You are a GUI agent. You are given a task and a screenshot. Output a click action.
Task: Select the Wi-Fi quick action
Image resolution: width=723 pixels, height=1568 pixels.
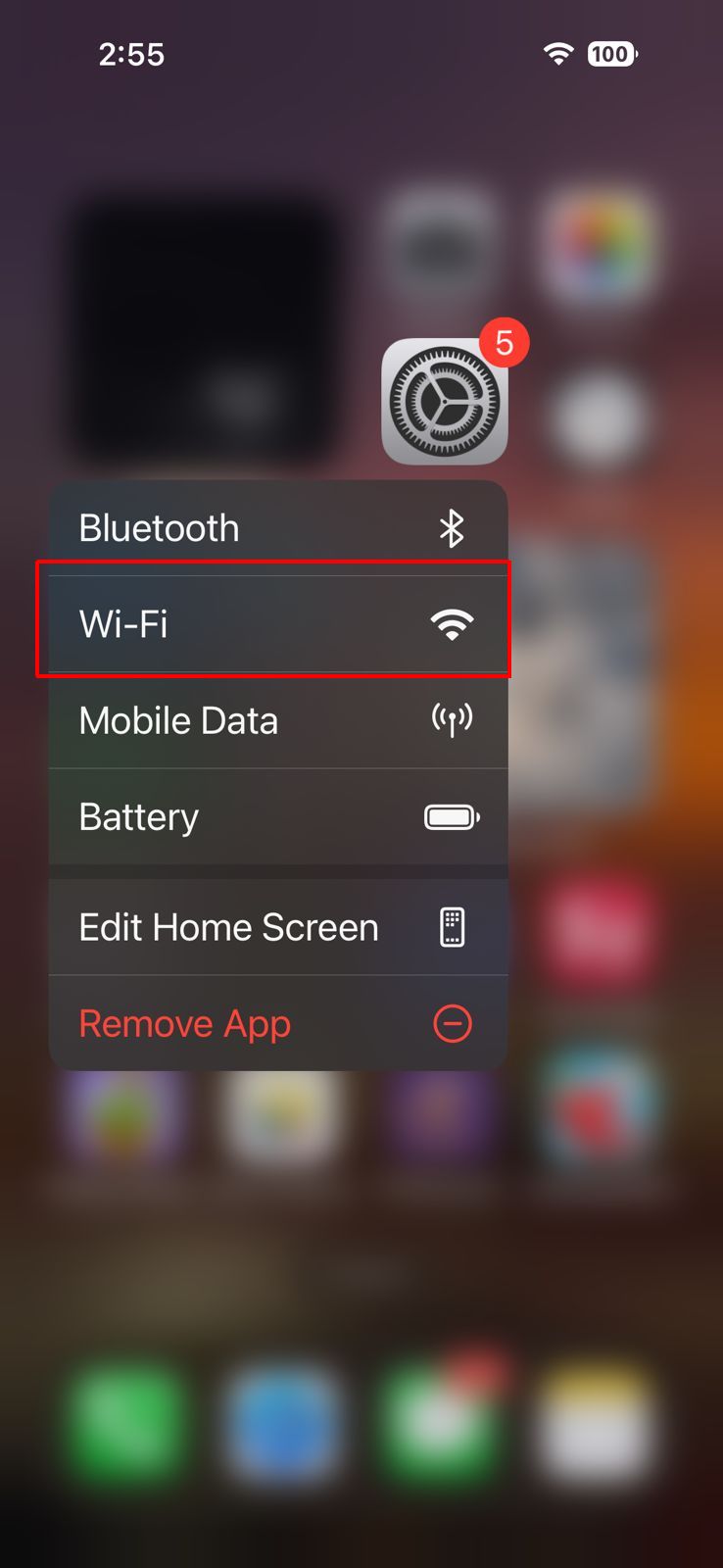coord(277,623)
